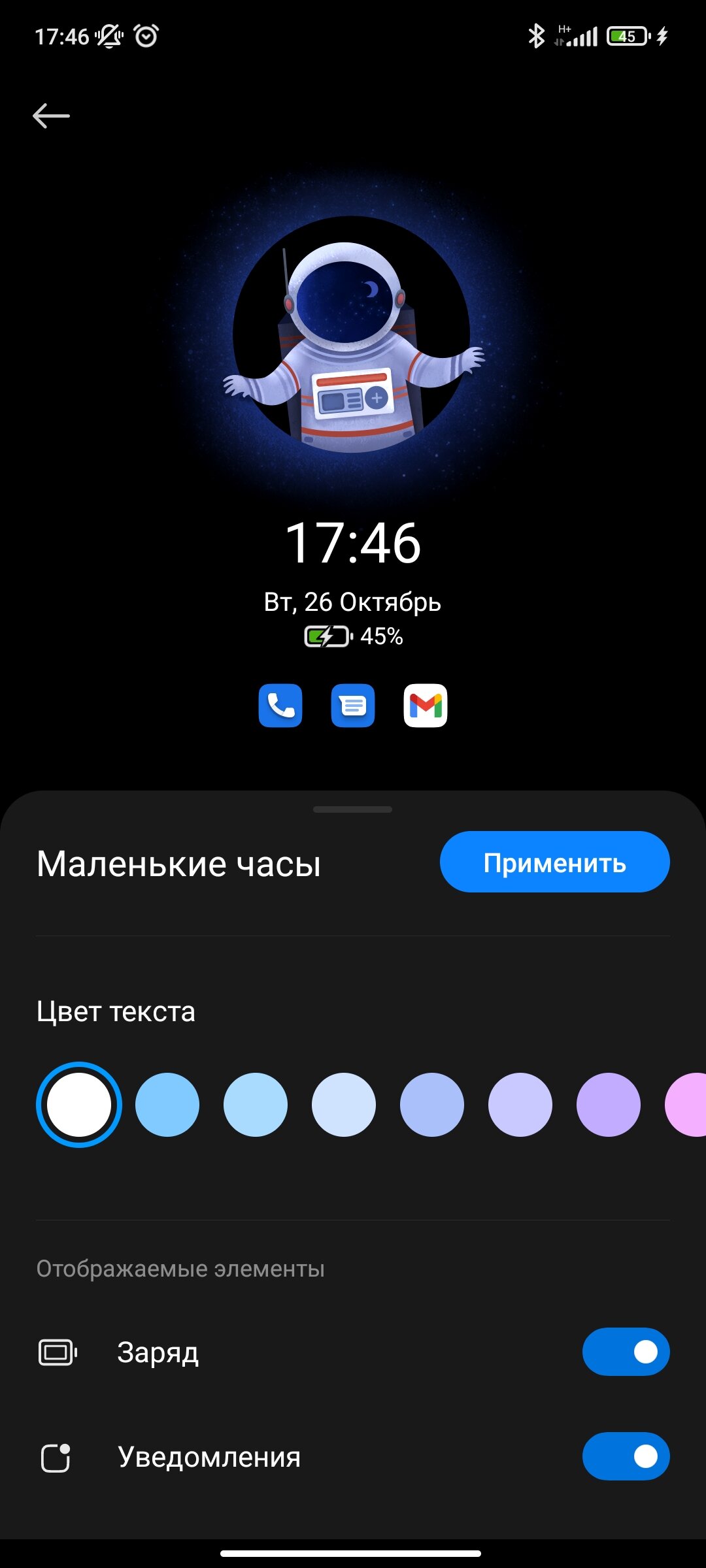Select the white text color swatch
706x1568 pixels.
click(x=79, y=1105)
